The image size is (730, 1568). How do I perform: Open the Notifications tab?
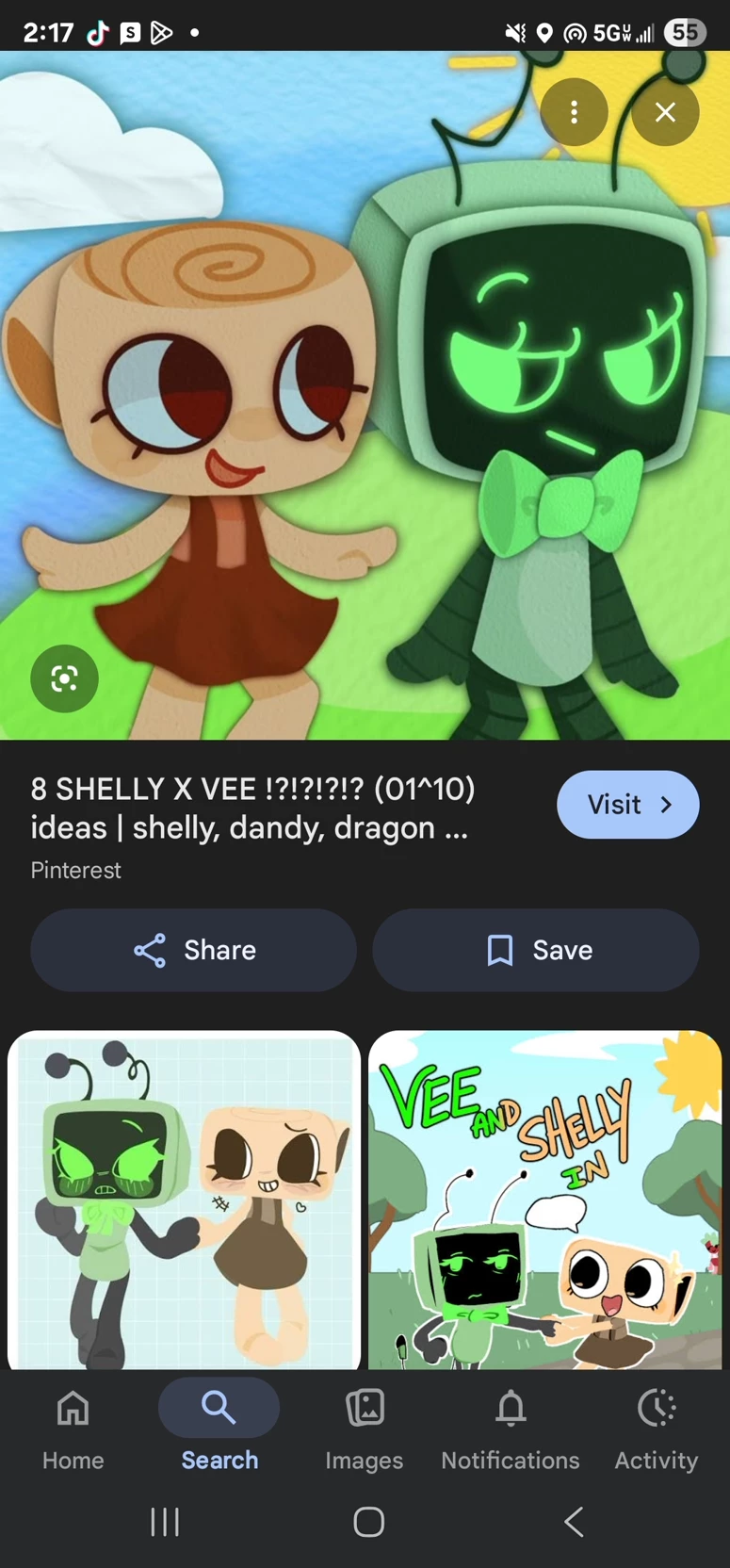pos(511,1428)
